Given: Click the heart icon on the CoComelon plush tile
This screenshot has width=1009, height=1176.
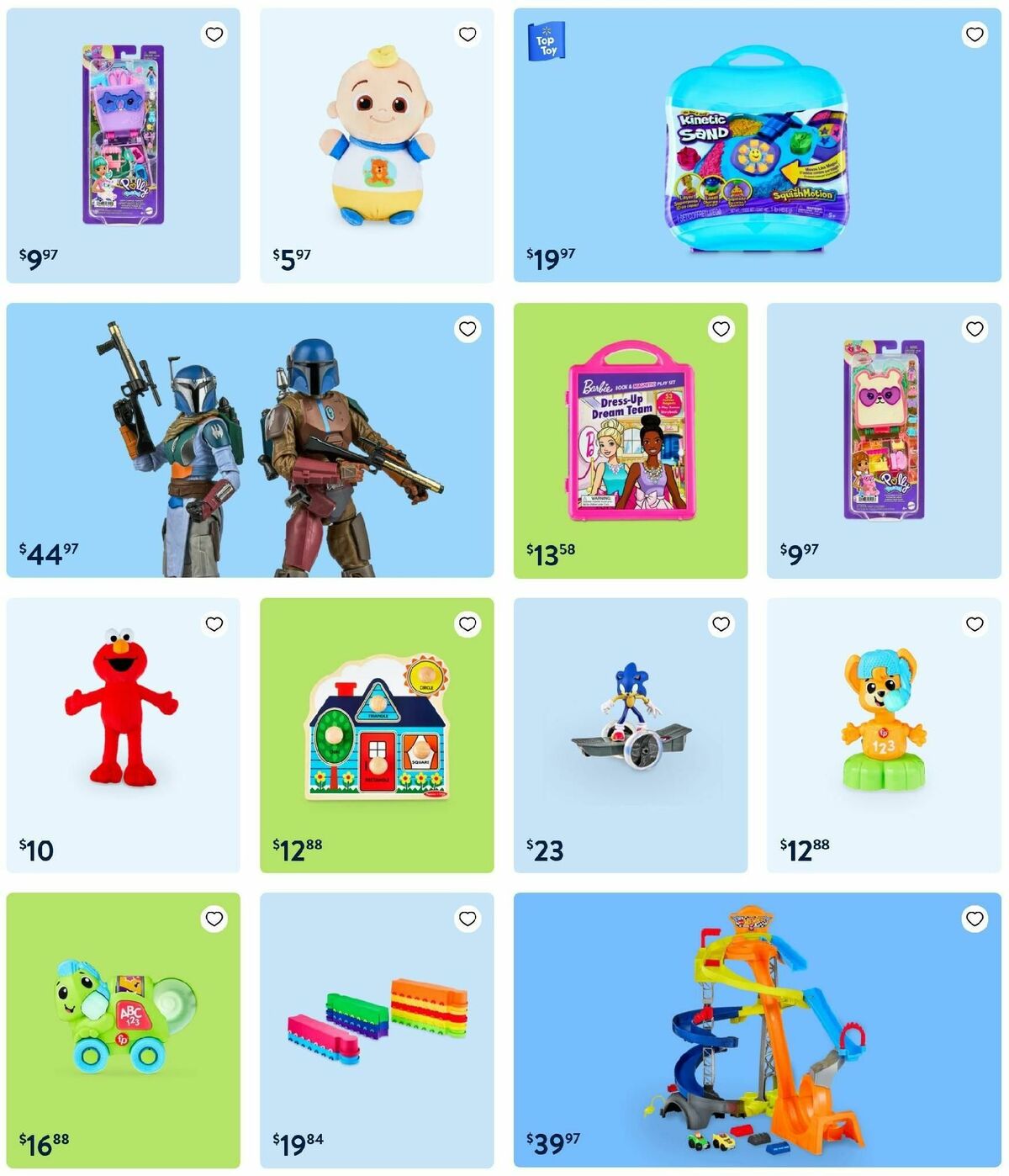Looking at the screenshot, I should pos(469,35).
